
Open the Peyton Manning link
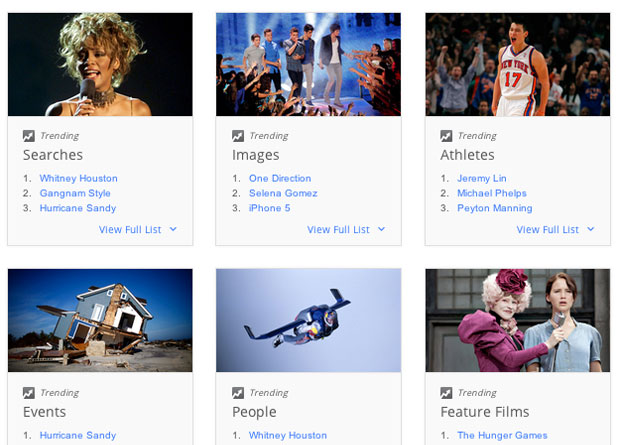coord(495,208)
